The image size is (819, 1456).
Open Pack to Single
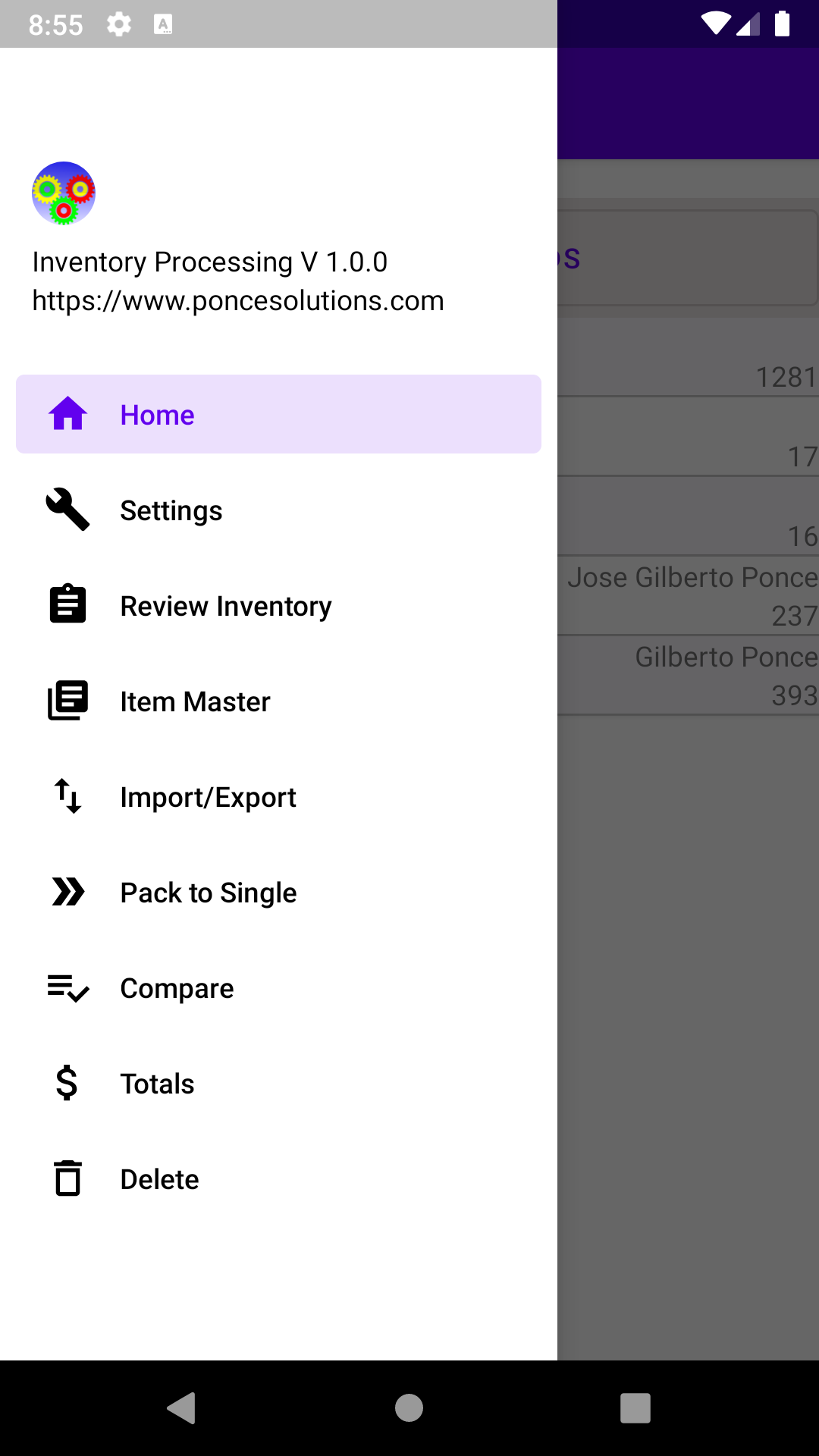pos(278,893)
